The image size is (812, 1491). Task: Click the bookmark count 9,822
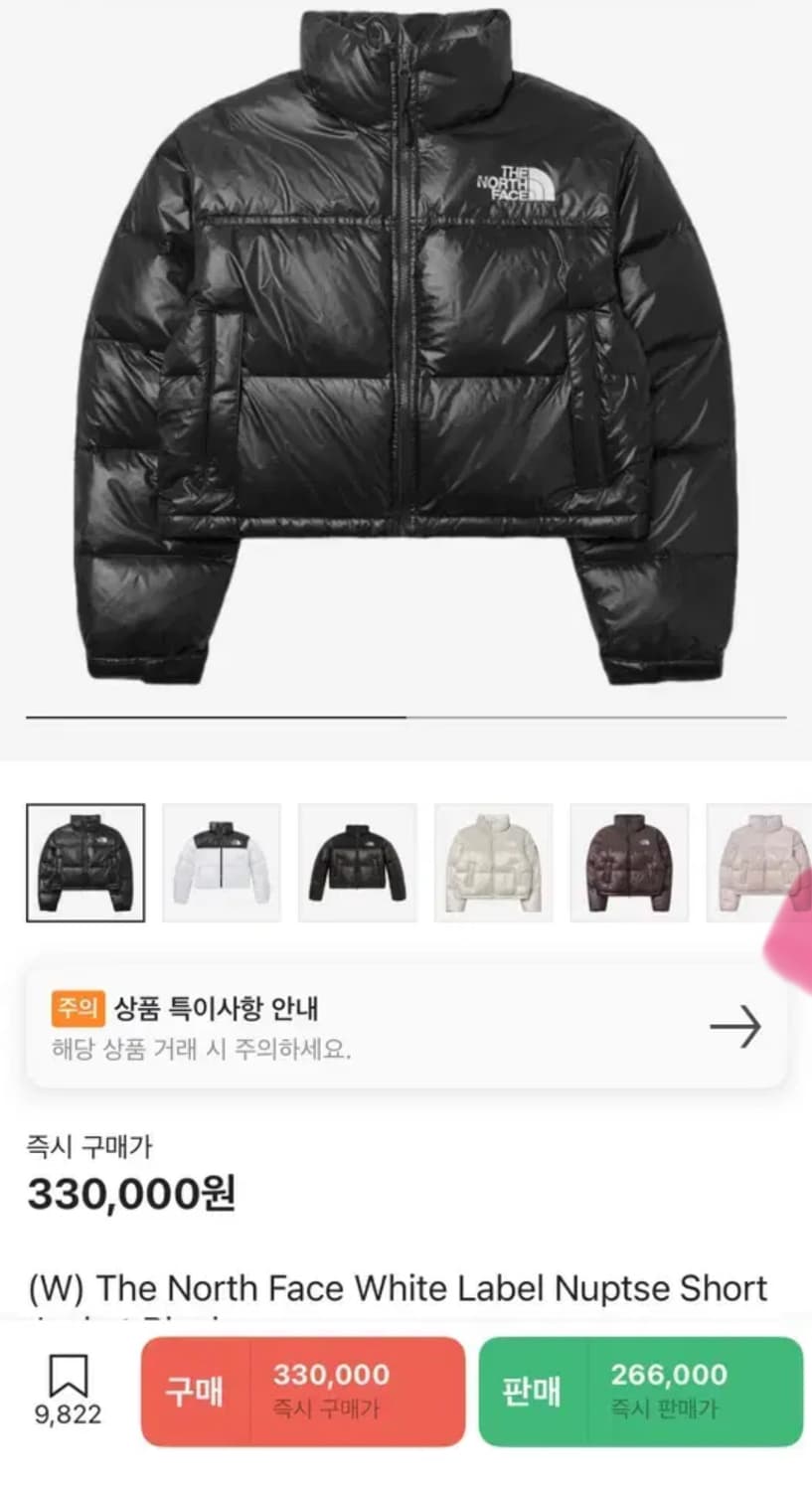[x=68, y=1413]
